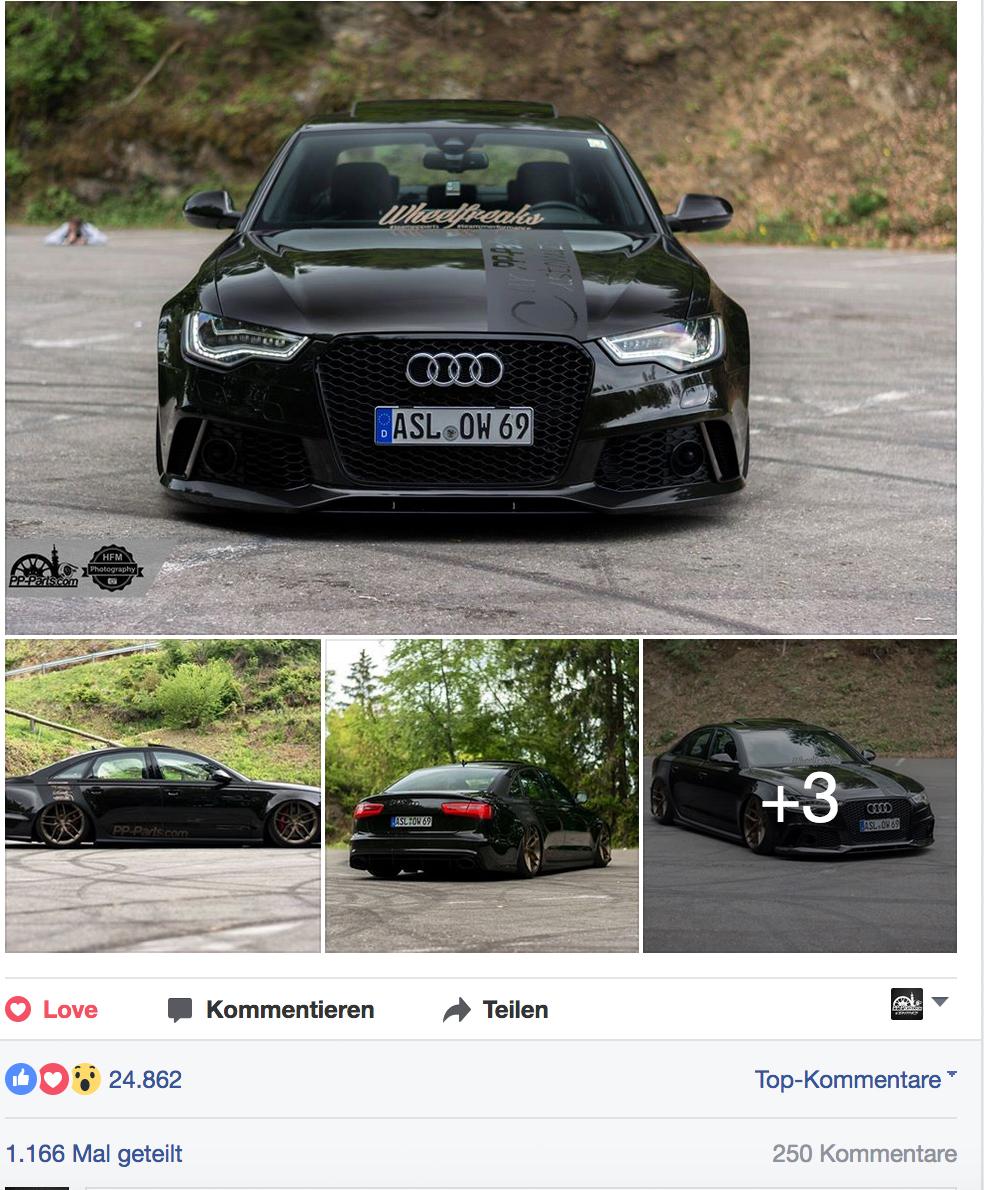View the +3 more photos tile
The image size is (984, 1190).
pos(799,796)
